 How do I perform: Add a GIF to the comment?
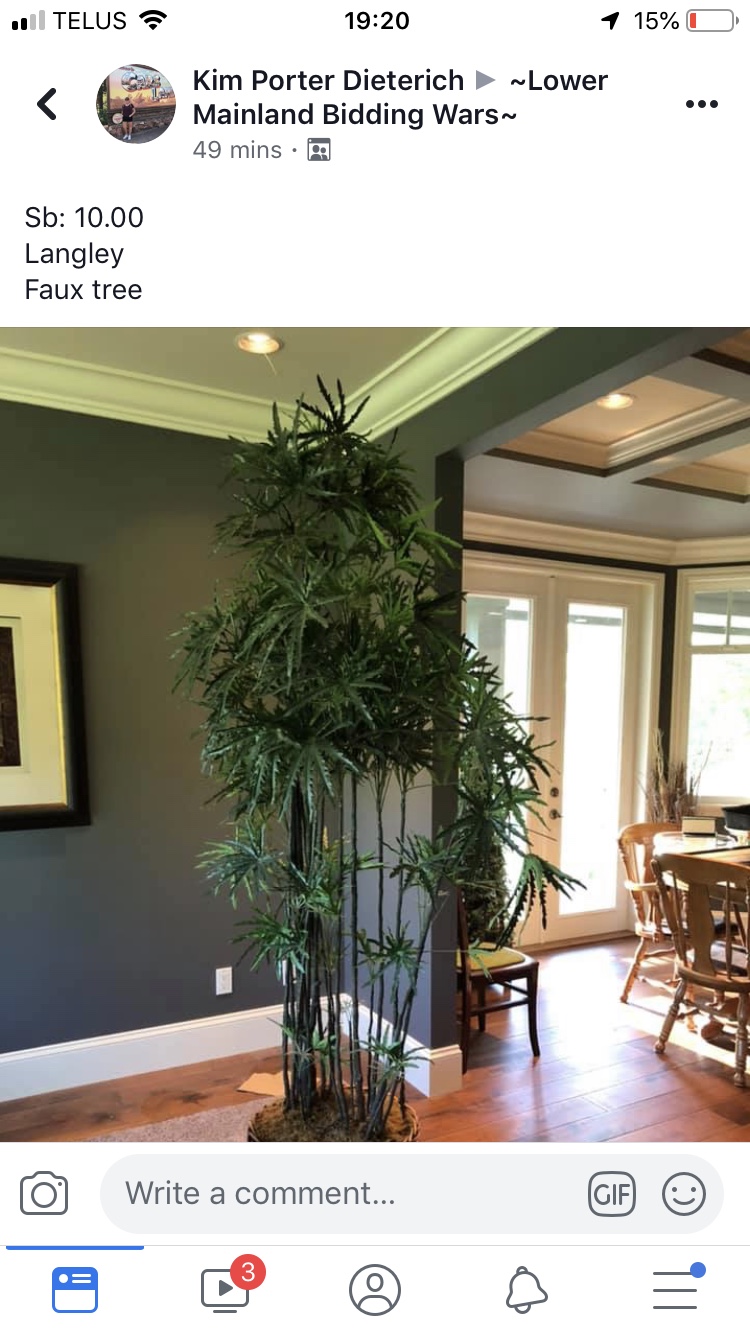coord(611,1194)
